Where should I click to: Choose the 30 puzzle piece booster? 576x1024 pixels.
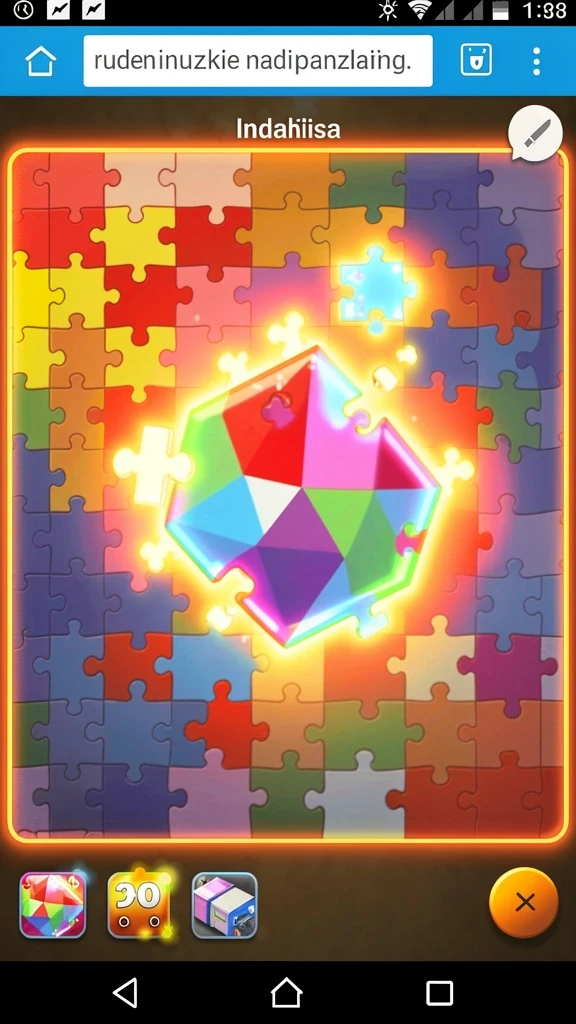coord(139,905)
